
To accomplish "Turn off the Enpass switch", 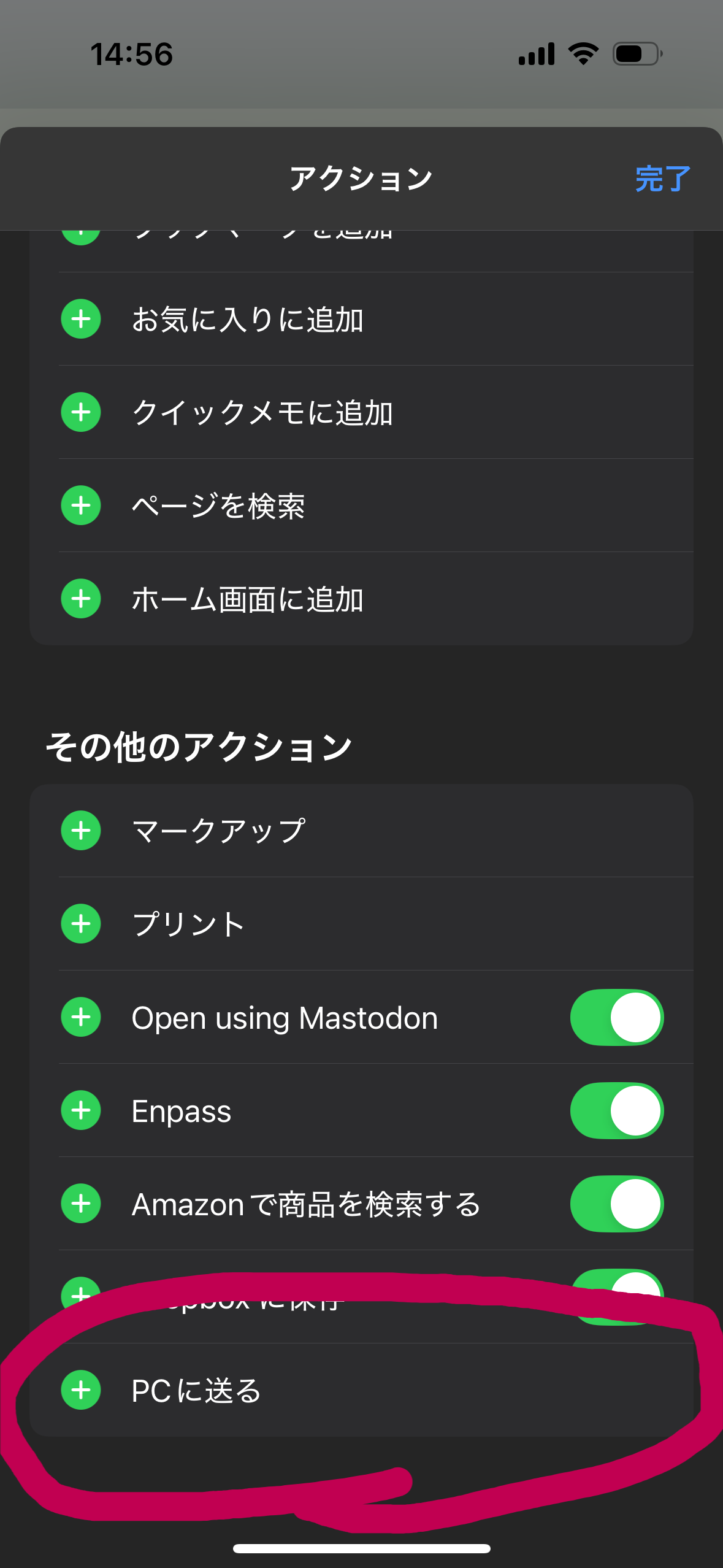I will click(617, 1110).
